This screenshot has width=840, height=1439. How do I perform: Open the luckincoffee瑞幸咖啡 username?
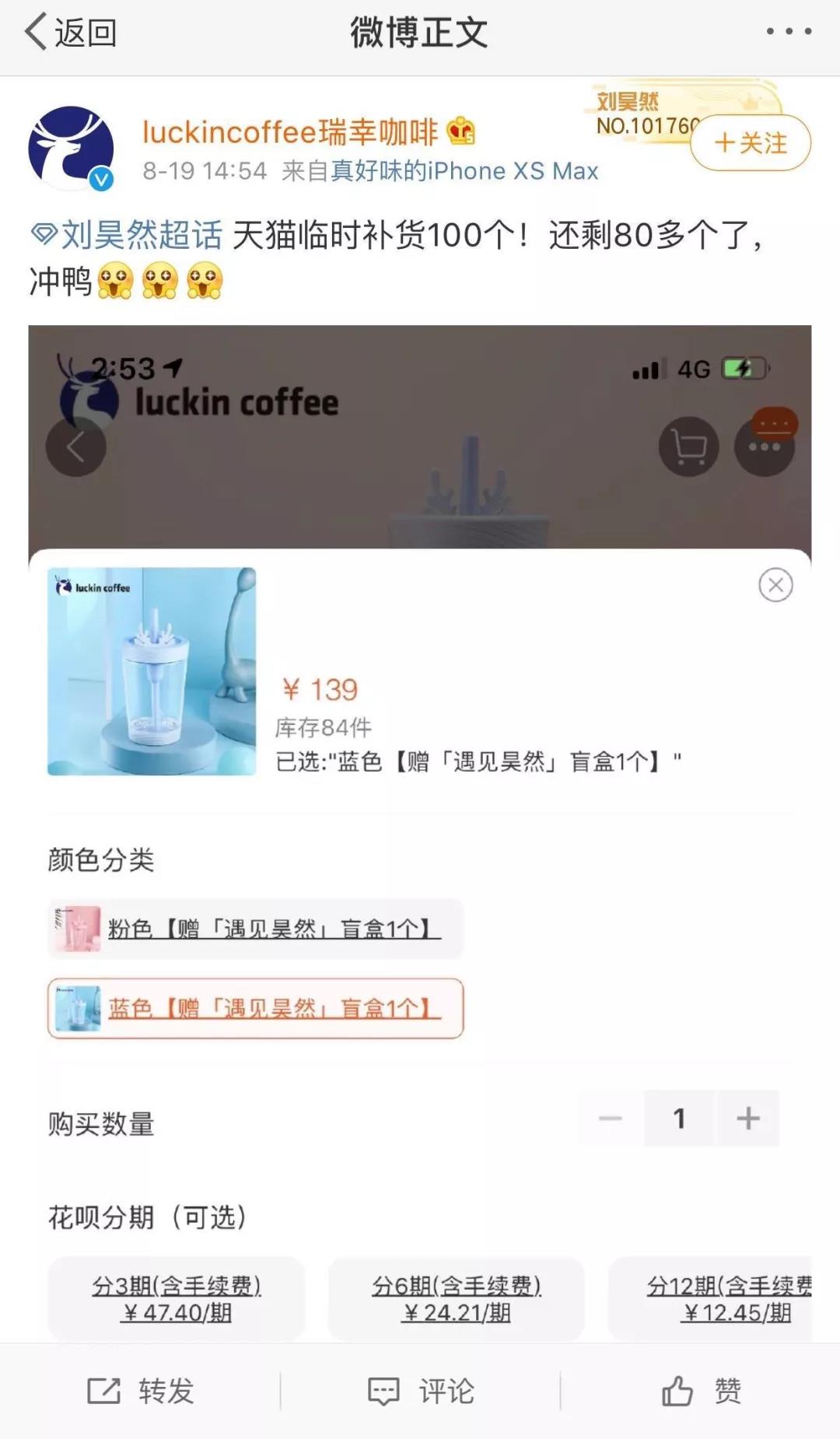(x=289, y=132)
